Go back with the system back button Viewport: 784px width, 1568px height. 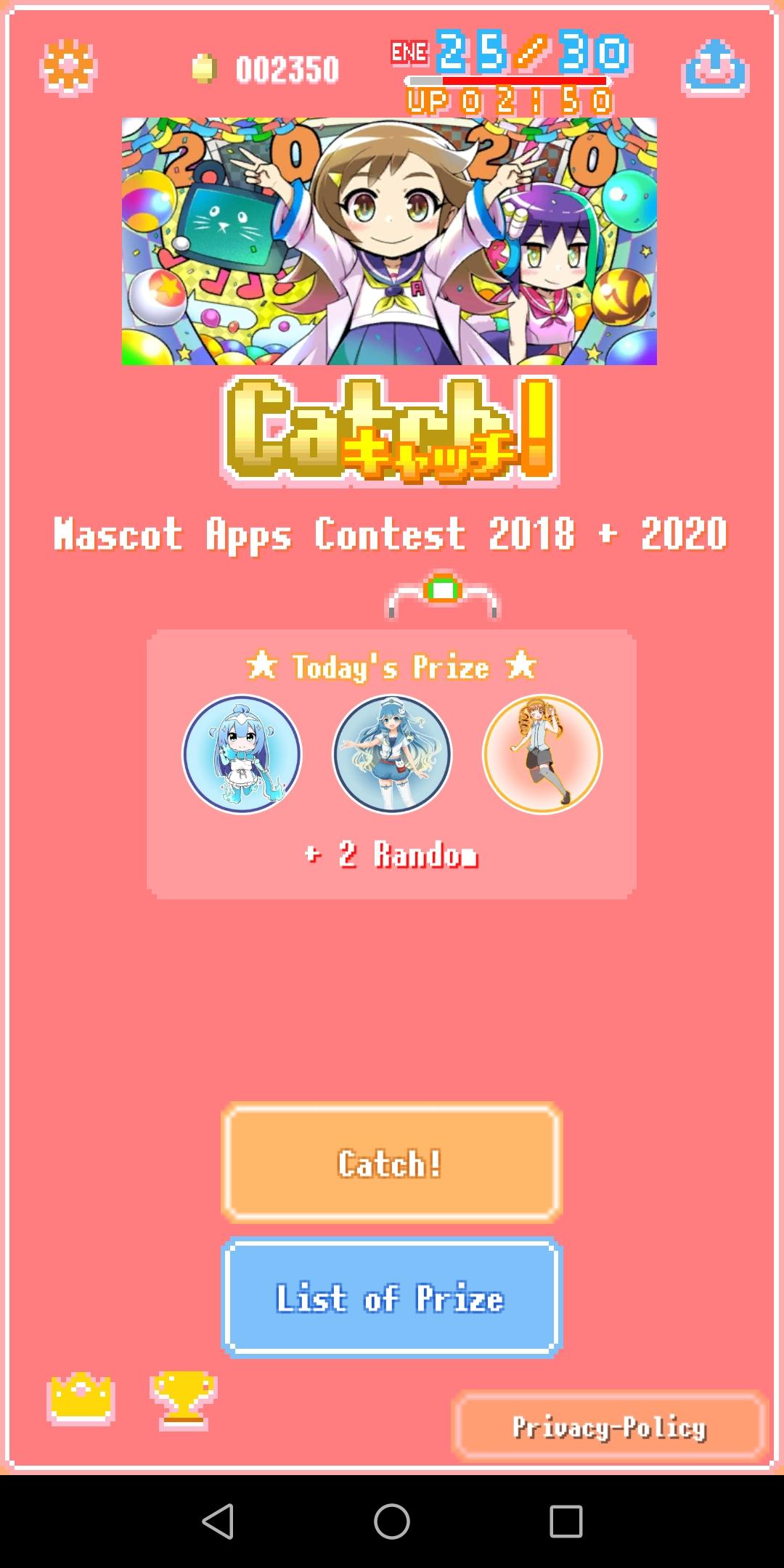[218, 1521]
